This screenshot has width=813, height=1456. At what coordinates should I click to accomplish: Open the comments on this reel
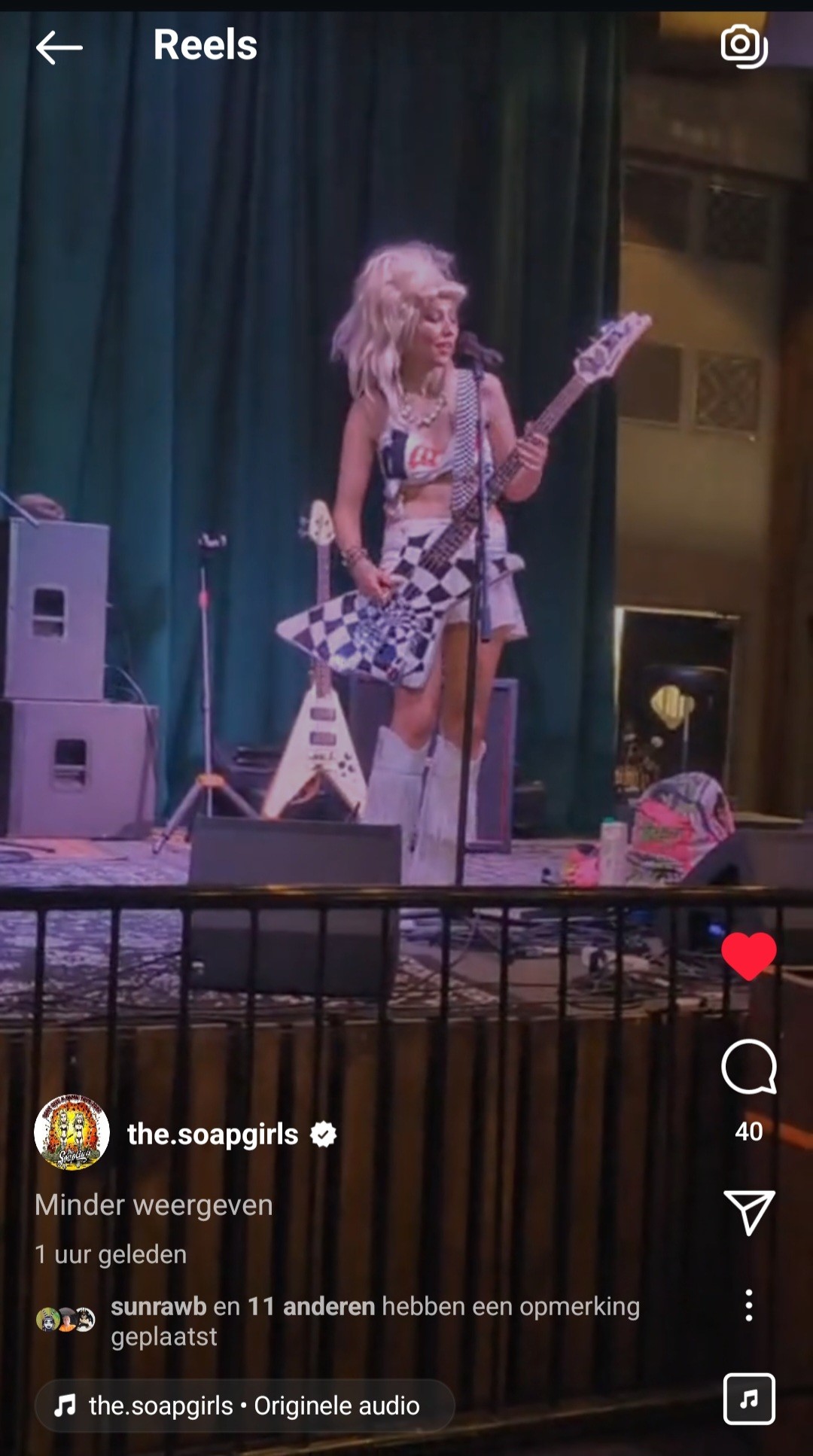tap(748, 1067)
